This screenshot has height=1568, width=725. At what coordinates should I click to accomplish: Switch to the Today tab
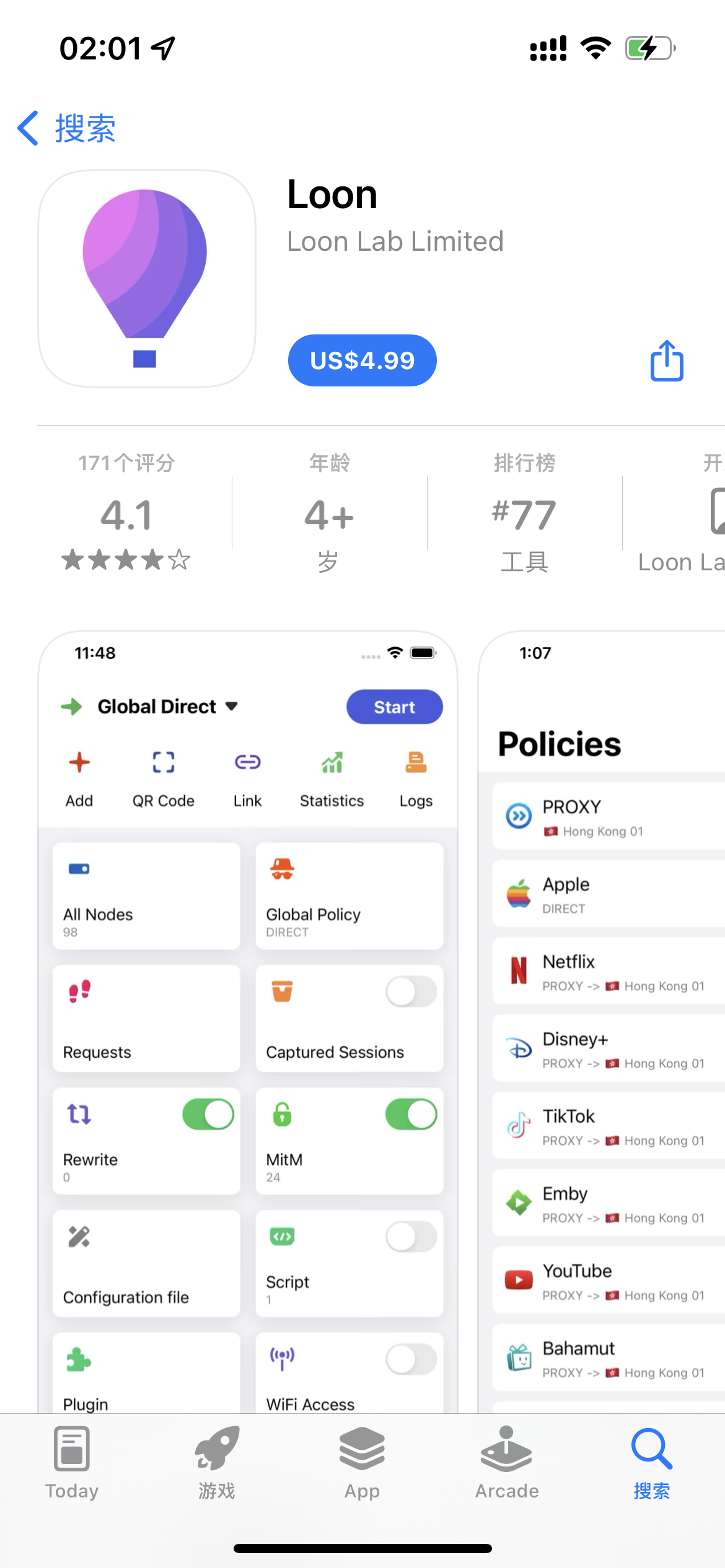72,1463
